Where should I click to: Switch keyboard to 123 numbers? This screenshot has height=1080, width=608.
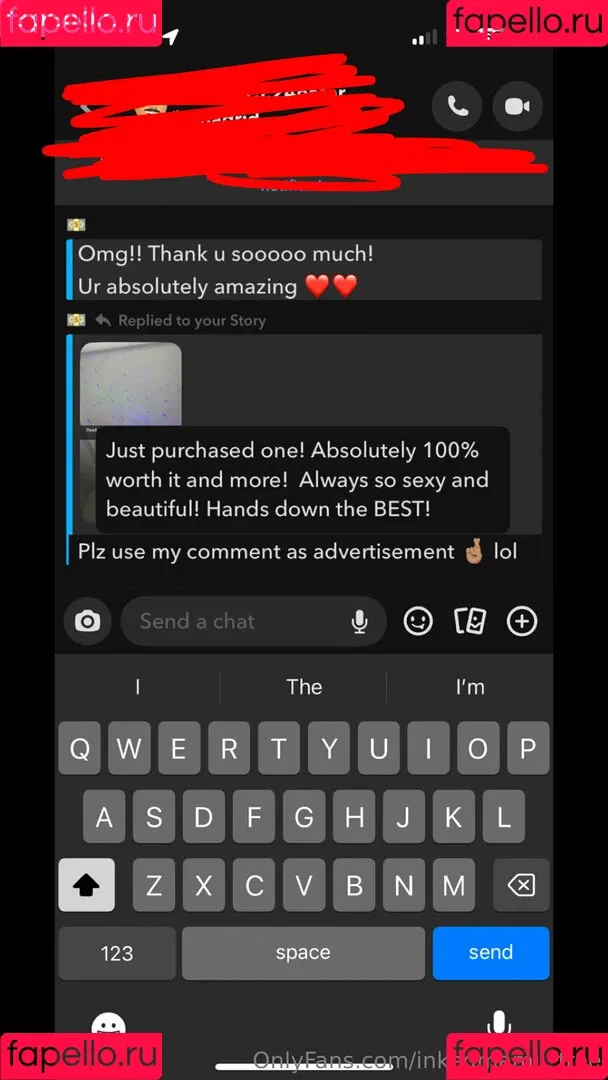click(x=117, y=953)
